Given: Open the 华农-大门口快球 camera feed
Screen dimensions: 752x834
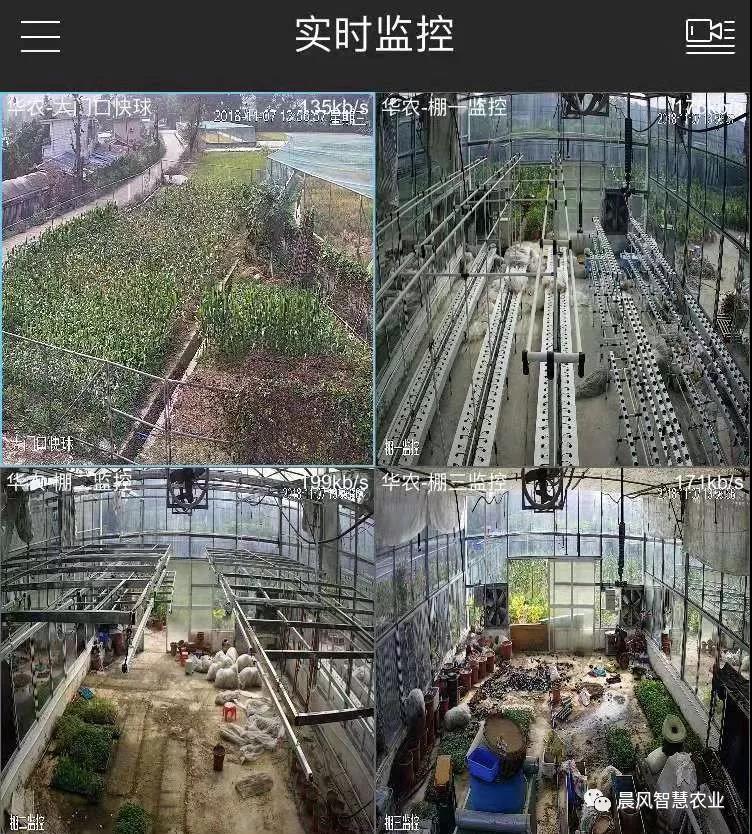Looking at the screenshot, I should 187,279.
